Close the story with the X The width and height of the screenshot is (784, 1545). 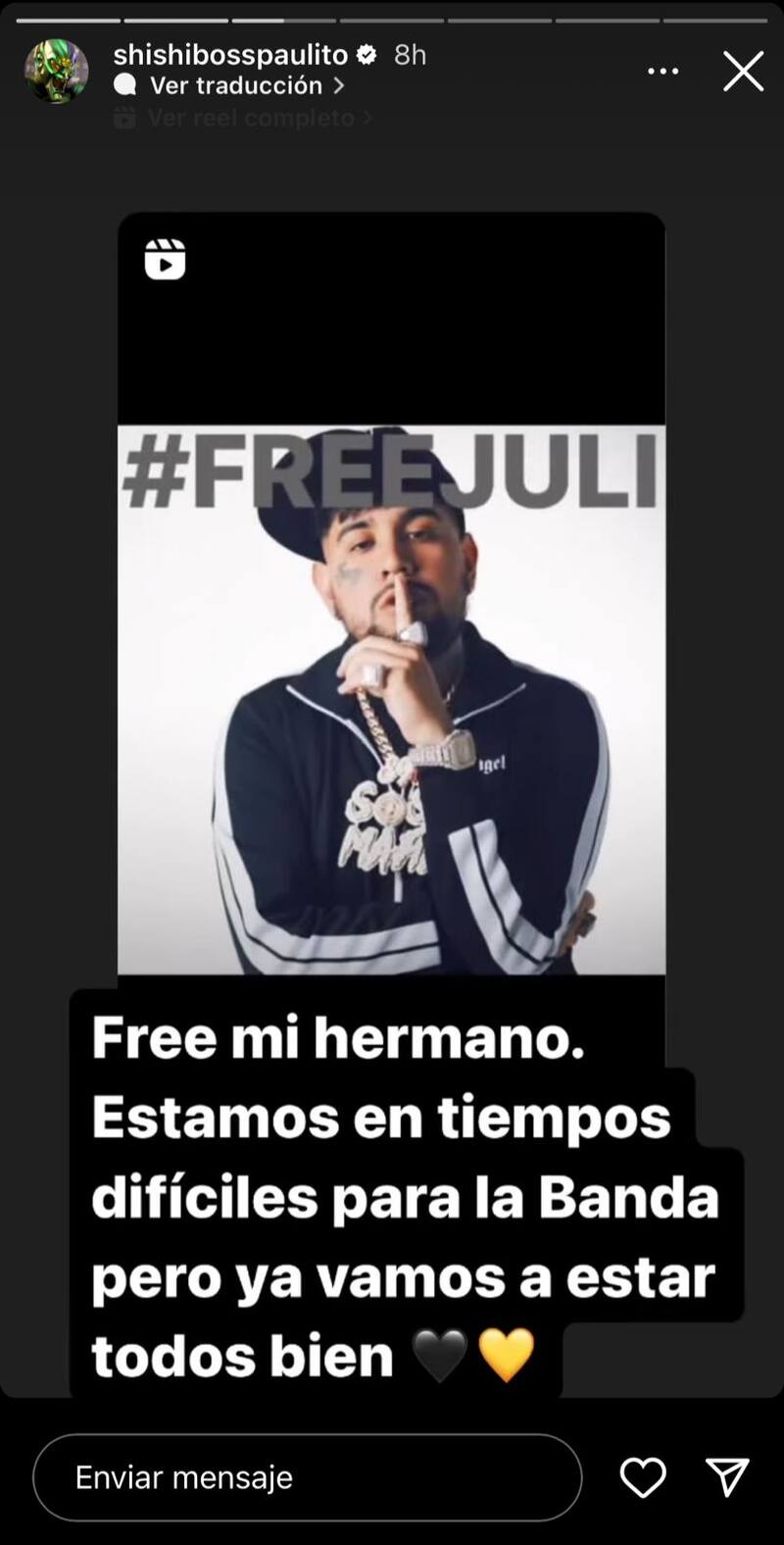pyautogui.click(x=743, y=71)
